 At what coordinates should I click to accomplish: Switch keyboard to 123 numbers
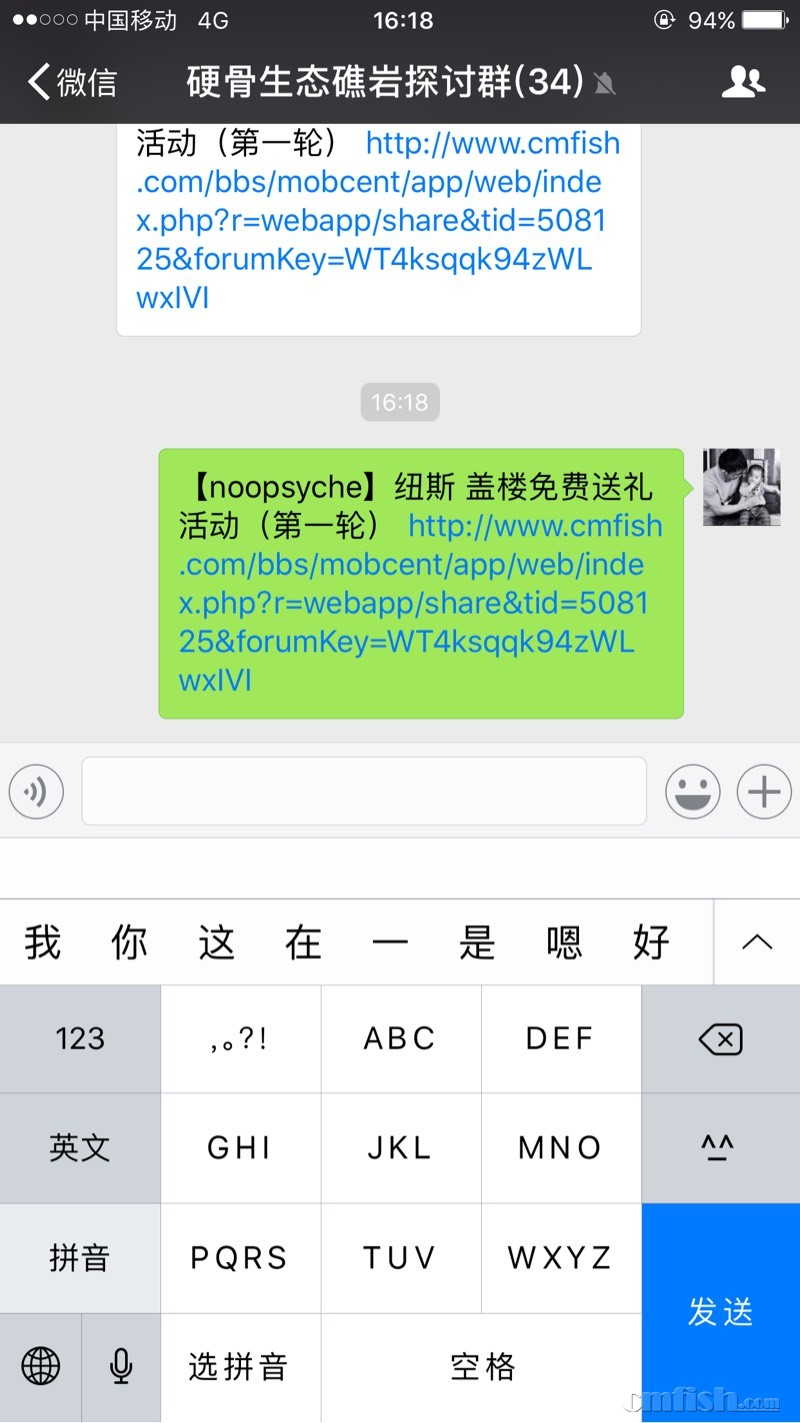(80, 1039)
